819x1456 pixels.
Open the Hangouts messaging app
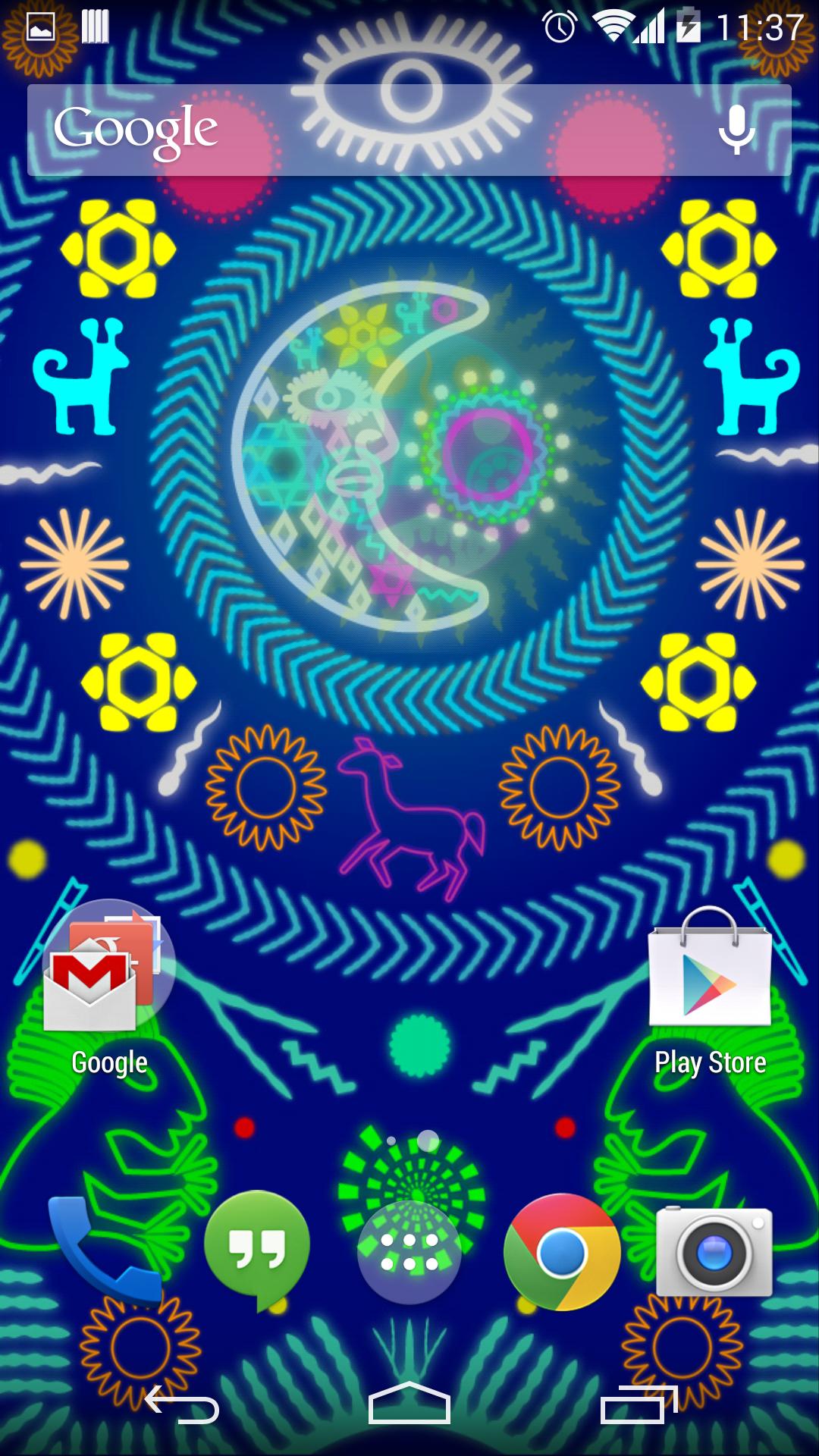257,1249
